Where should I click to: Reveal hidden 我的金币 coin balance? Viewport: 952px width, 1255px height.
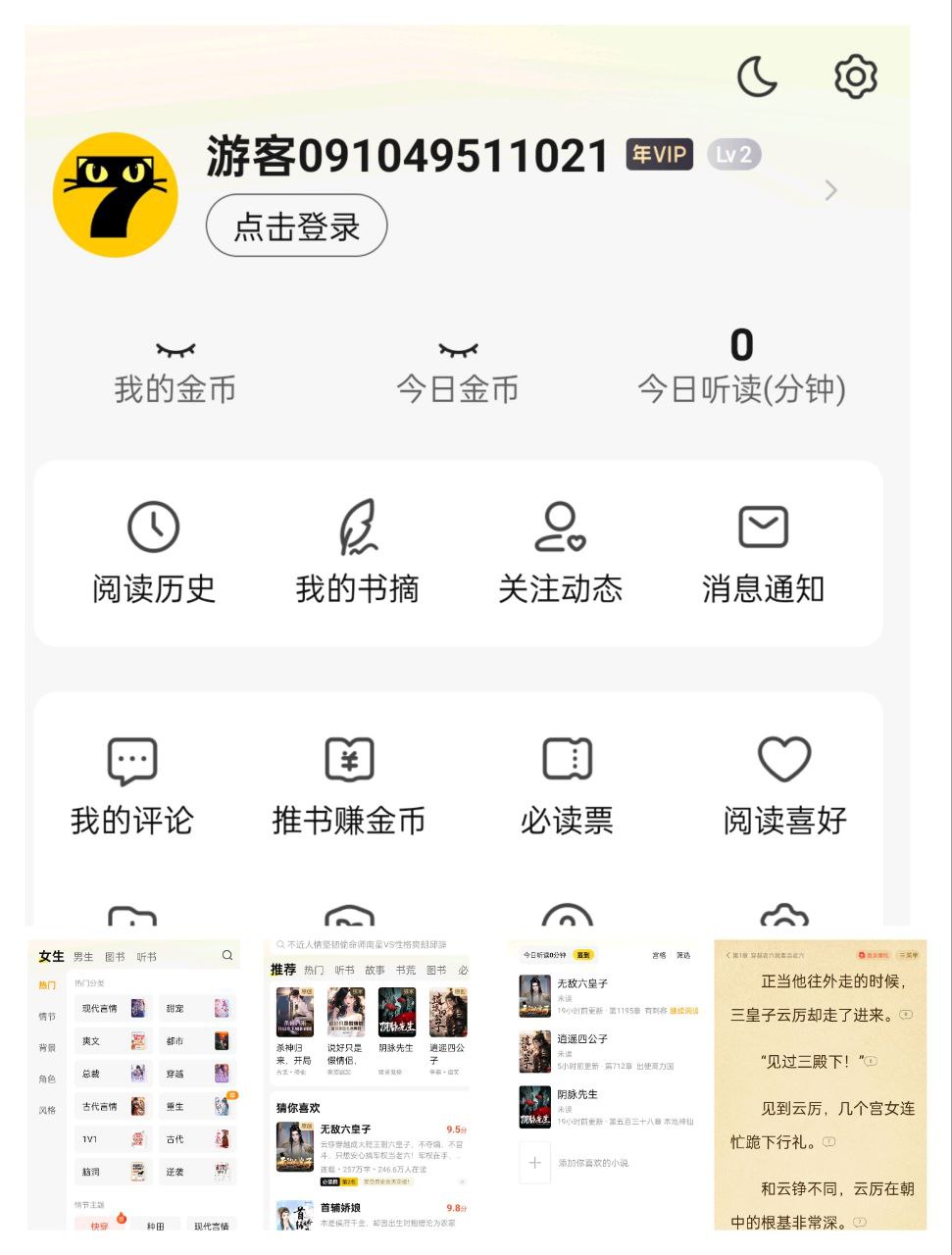175,350
